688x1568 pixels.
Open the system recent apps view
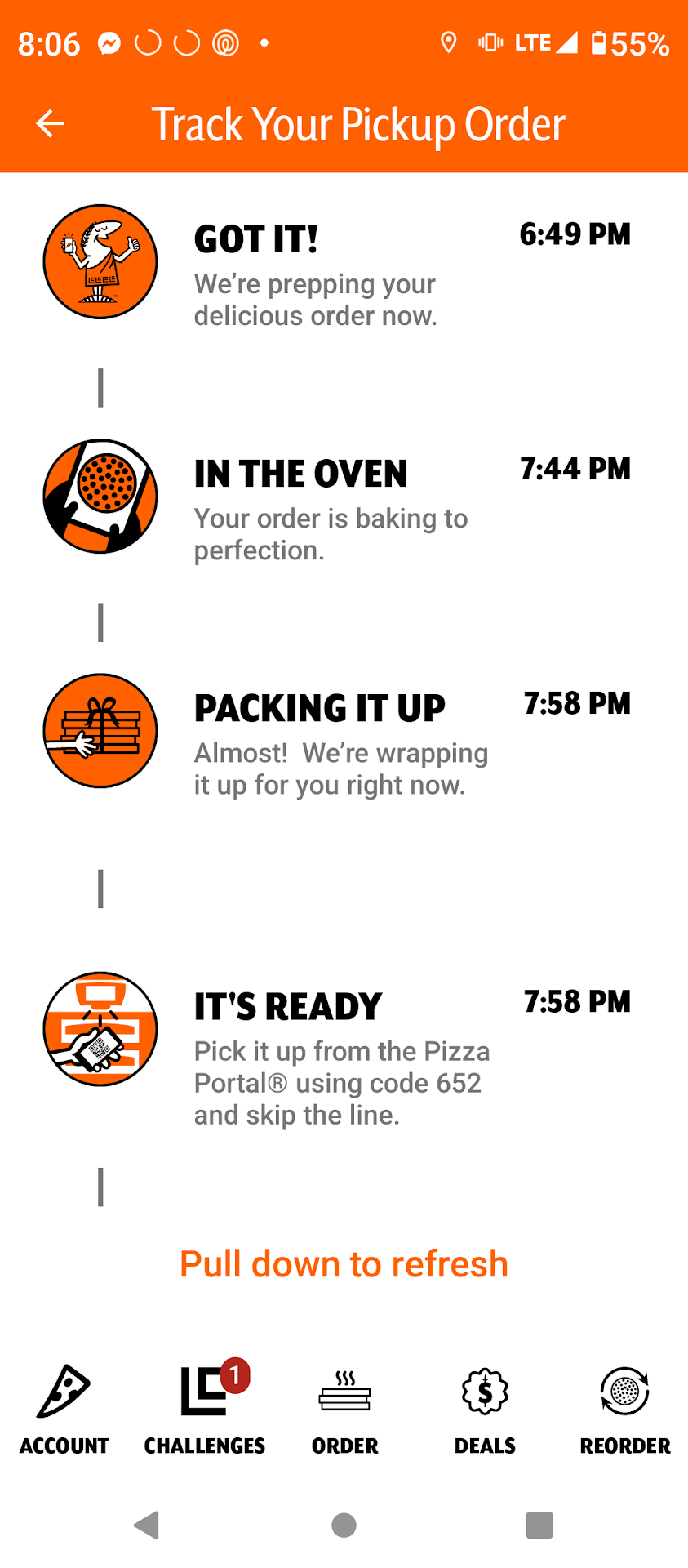coord(539,1525)
